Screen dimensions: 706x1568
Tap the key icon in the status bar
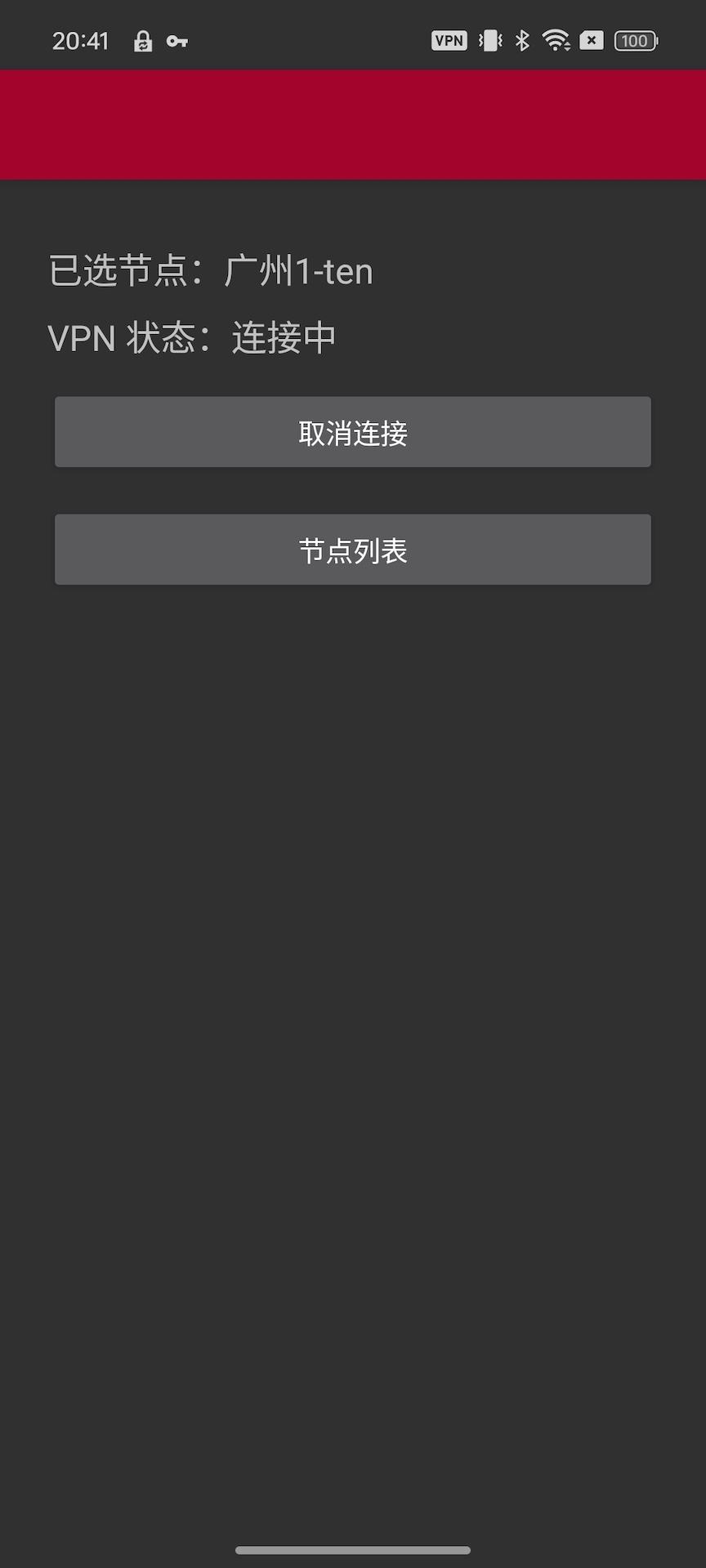(176, 40)
